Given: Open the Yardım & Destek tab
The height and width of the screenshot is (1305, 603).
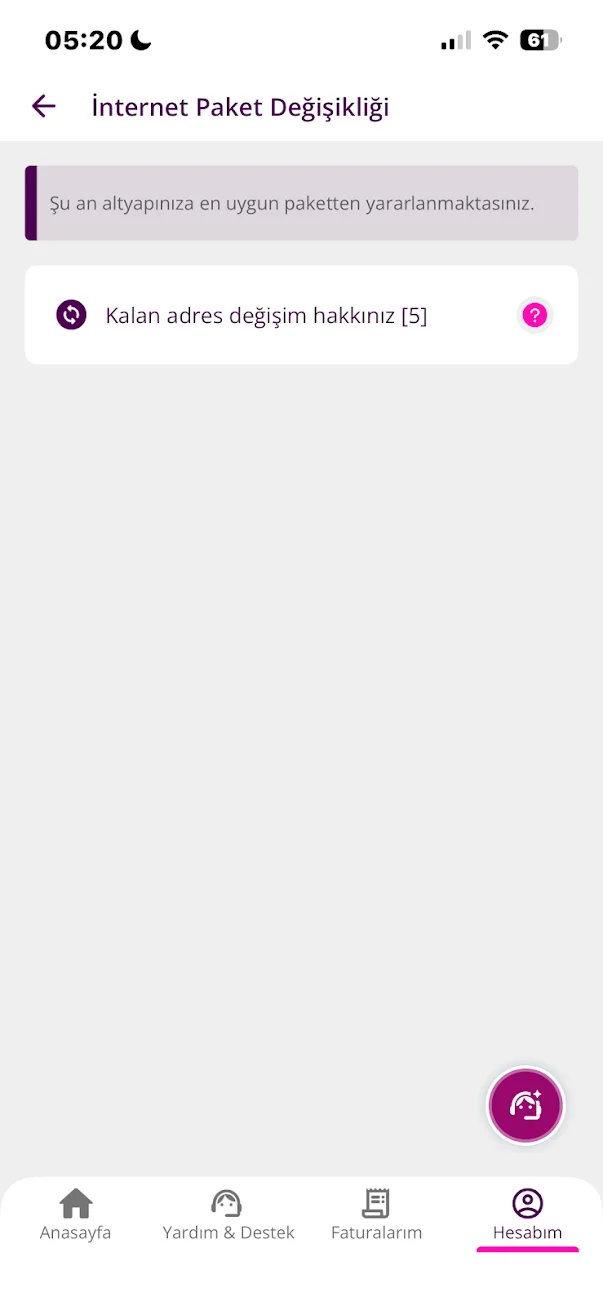Looking at the screenshot, I should click(228, 1215).
